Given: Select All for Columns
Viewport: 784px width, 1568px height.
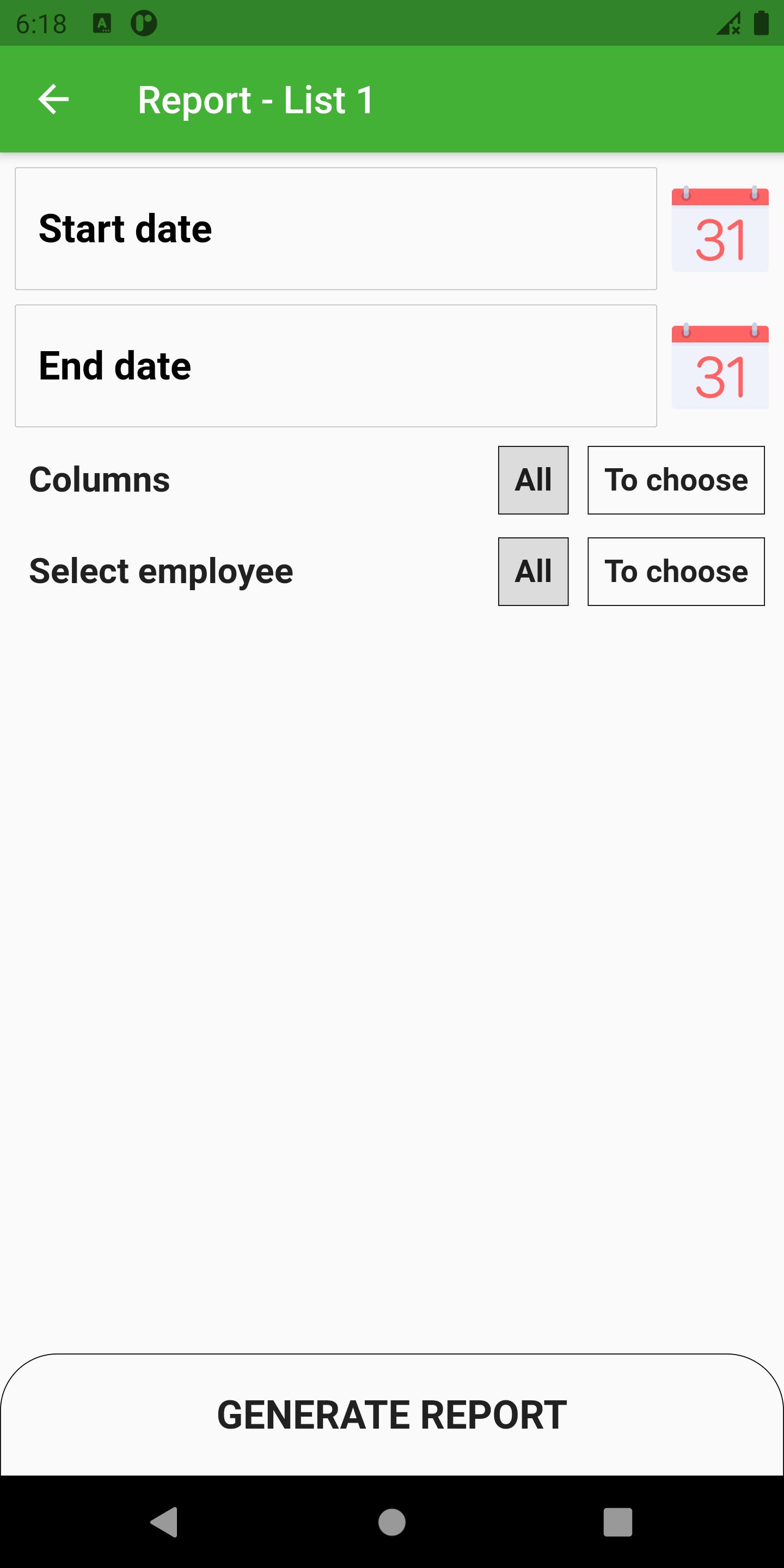Looking at the screenshot, I should pos(533,480).
